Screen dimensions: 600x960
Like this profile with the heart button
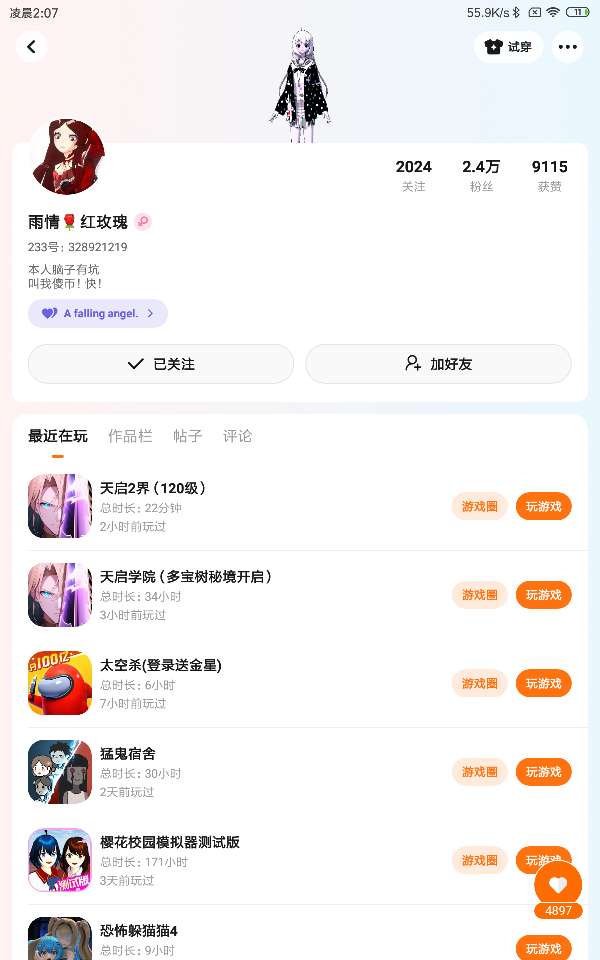(x=557, y=884)
